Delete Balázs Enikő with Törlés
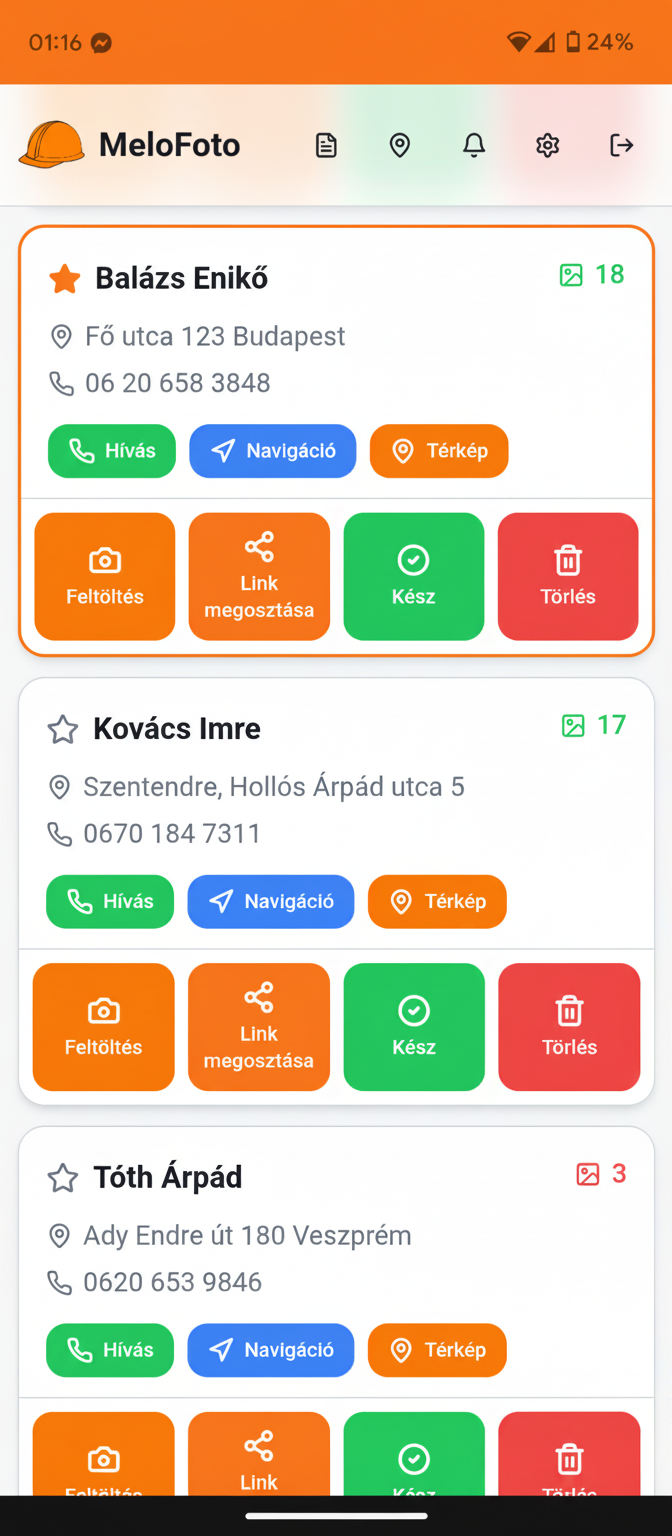This screenshot has width=672, height=1536. coord(568,576)
